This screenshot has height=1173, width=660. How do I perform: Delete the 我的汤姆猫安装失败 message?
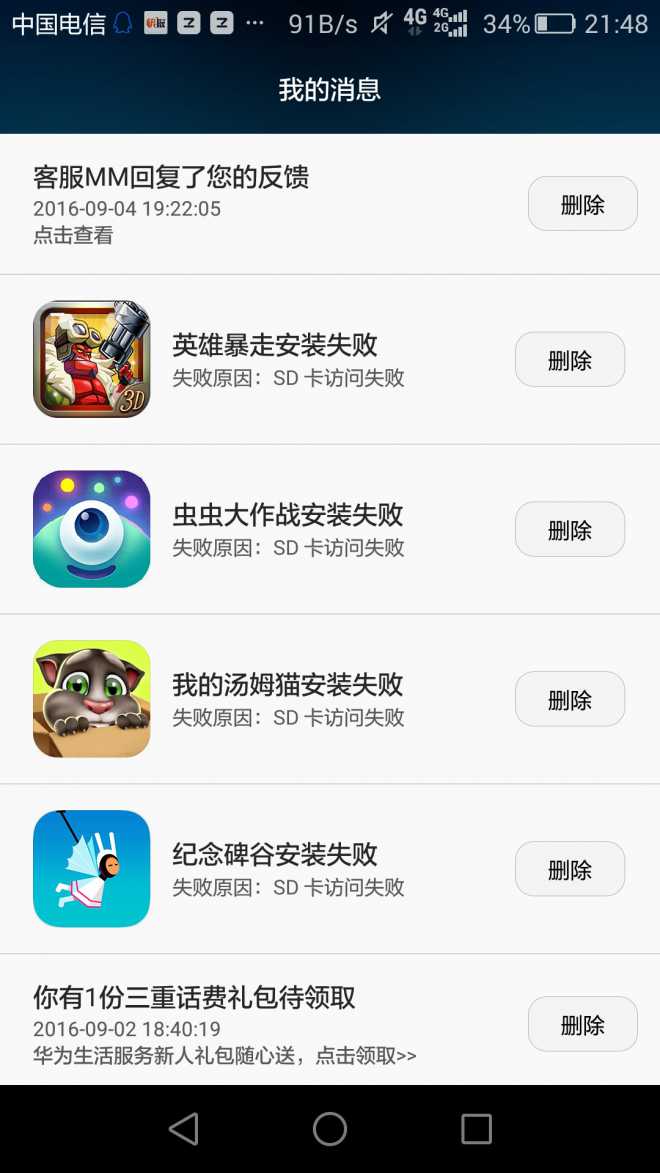[x=569, y=699]
